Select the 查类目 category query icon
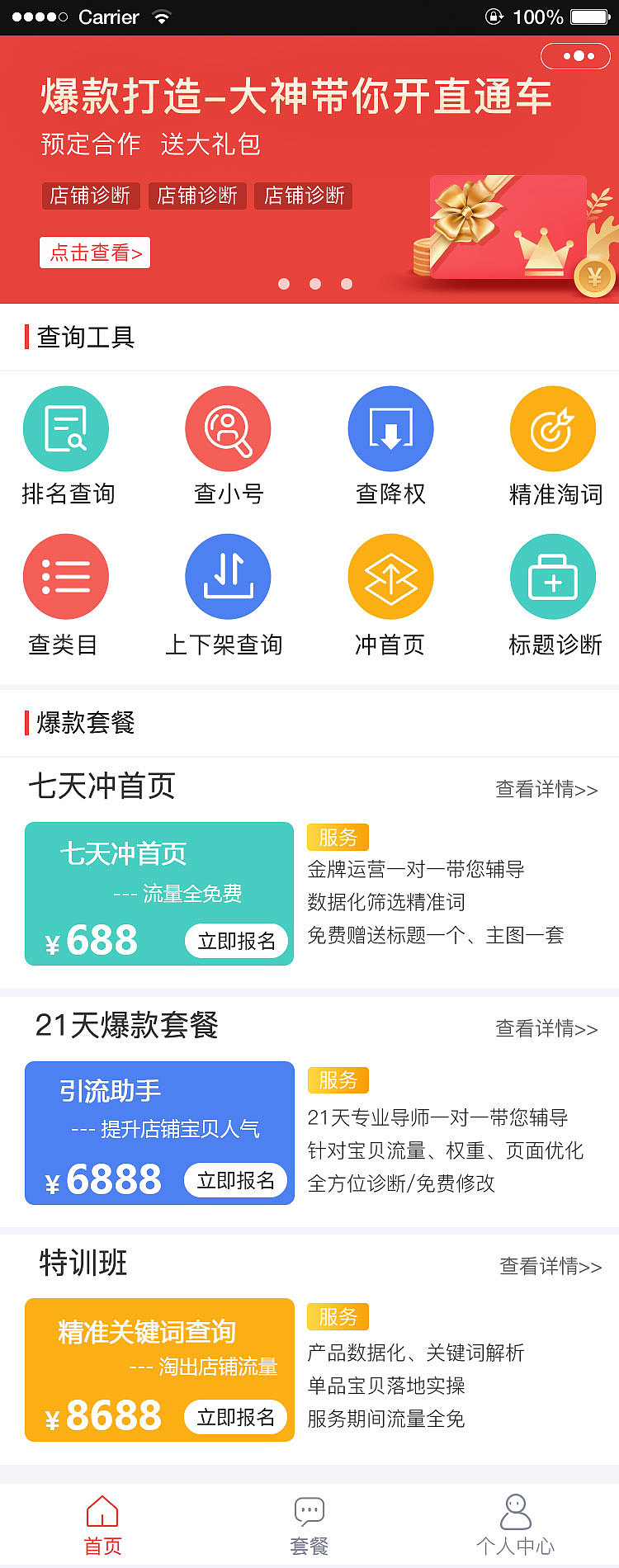 click(x=66, y=576)
